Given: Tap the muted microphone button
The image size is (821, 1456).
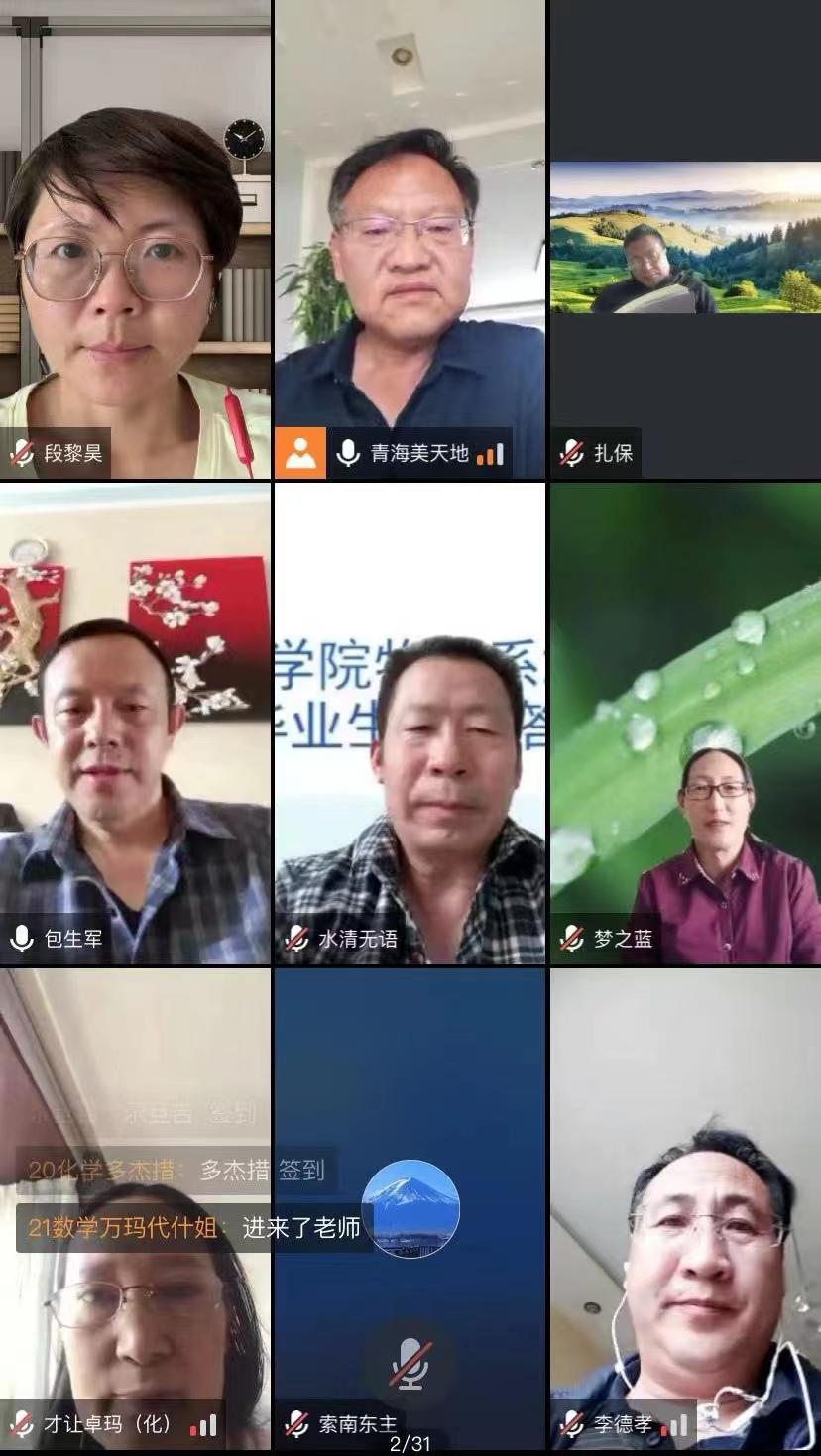Looking at the screenshot, I should click(410, 1365).
